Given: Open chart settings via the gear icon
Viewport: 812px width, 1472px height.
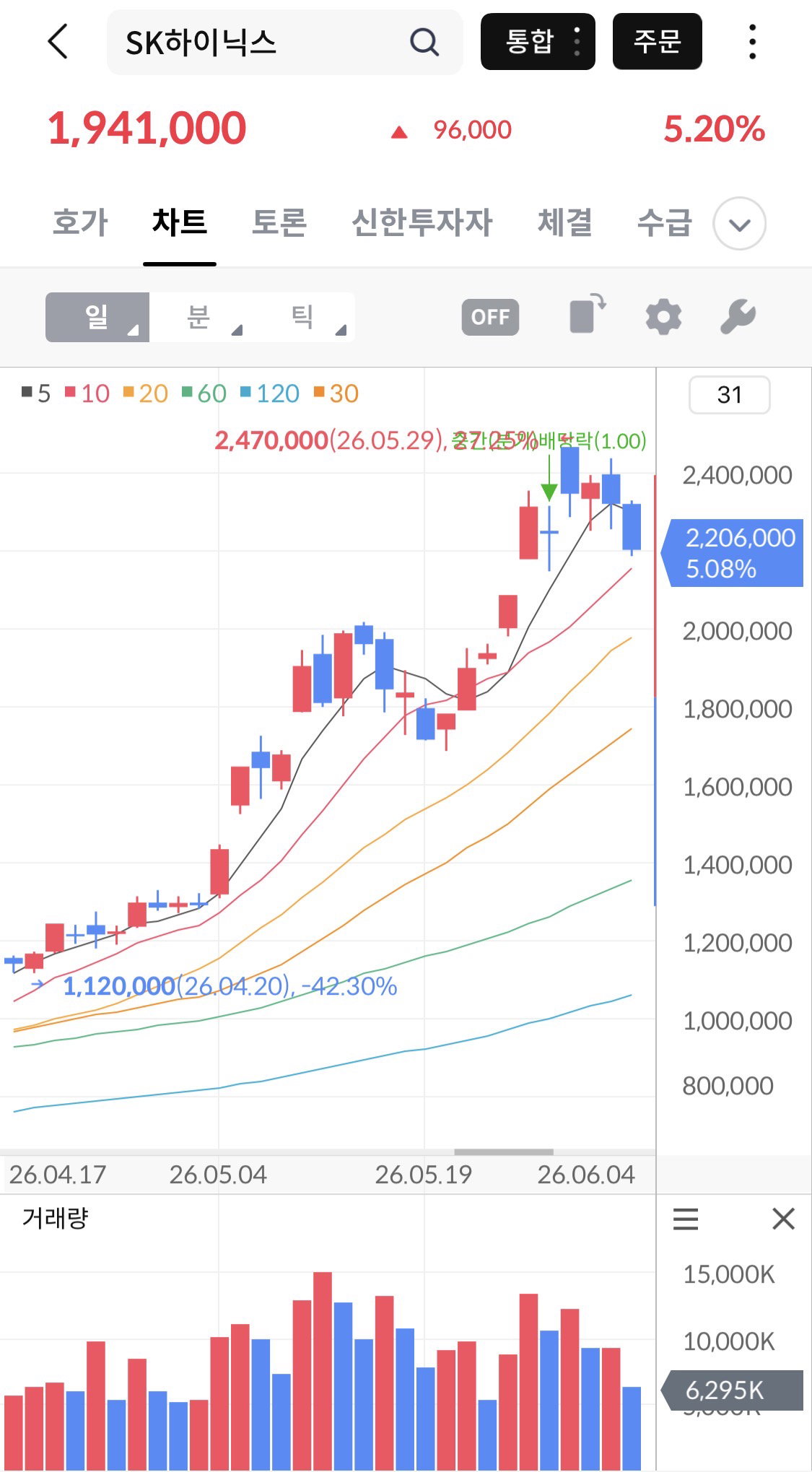Looking at the screenshot, I should click(x=663, y=317).
